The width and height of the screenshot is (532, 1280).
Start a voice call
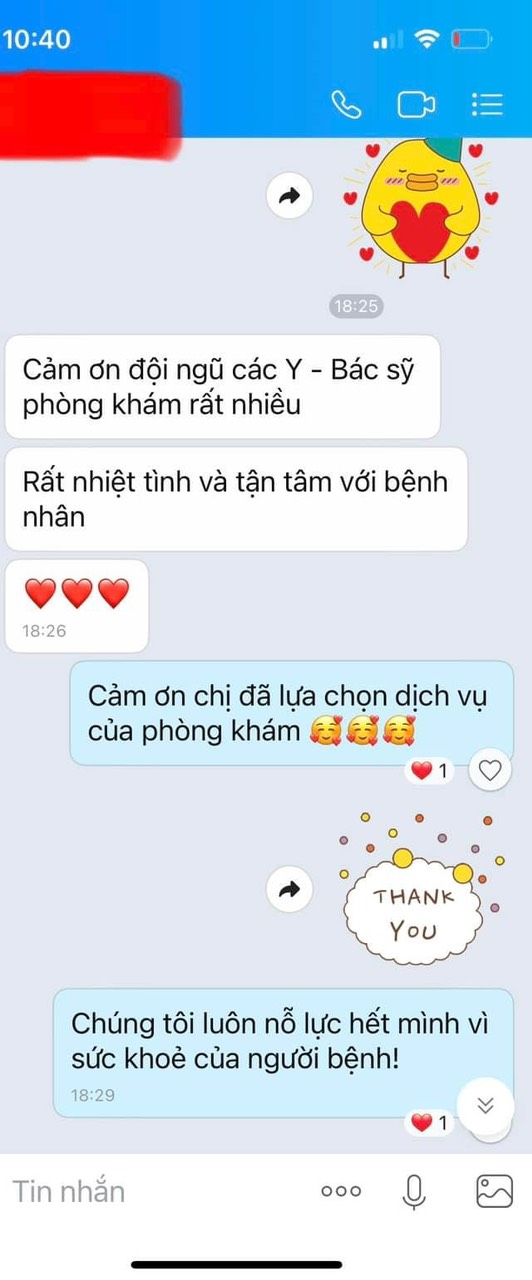pos(346,104)
